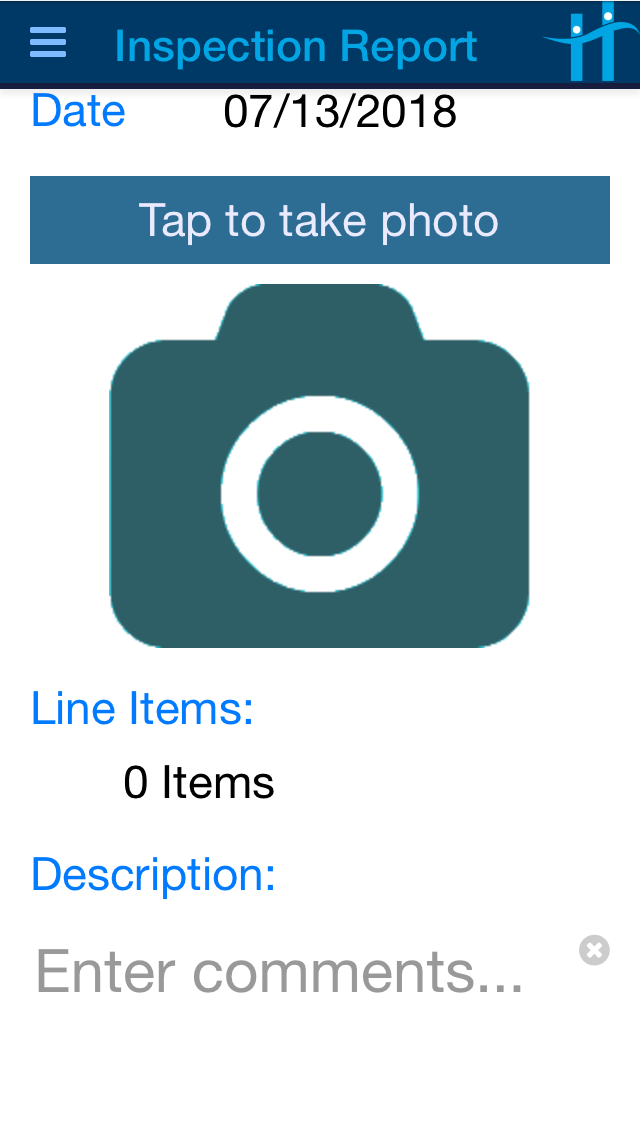Clear the comments field with the X icon
This screenshot has height=1136, width=640.
(x=594, y=950)
